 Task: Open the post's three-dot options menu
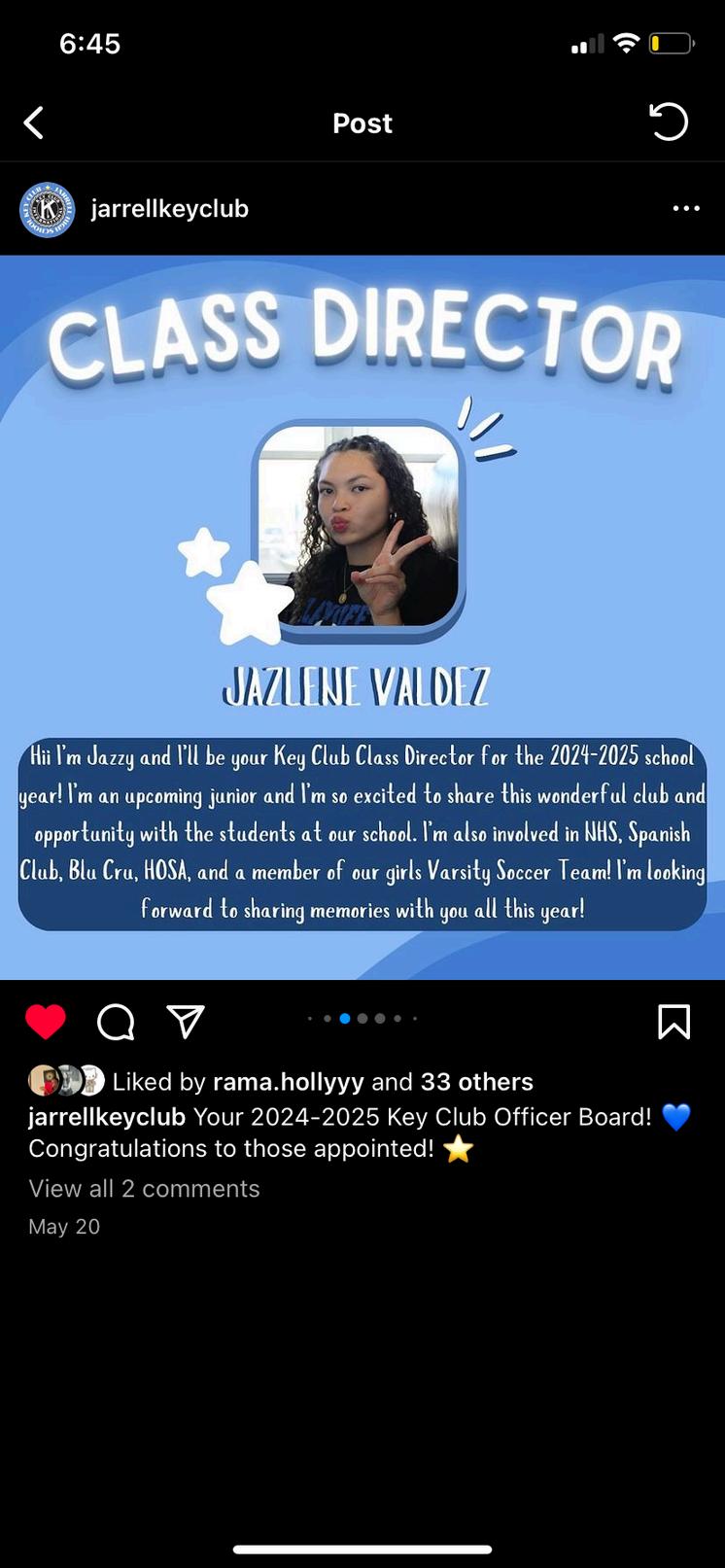pos(685,209)
